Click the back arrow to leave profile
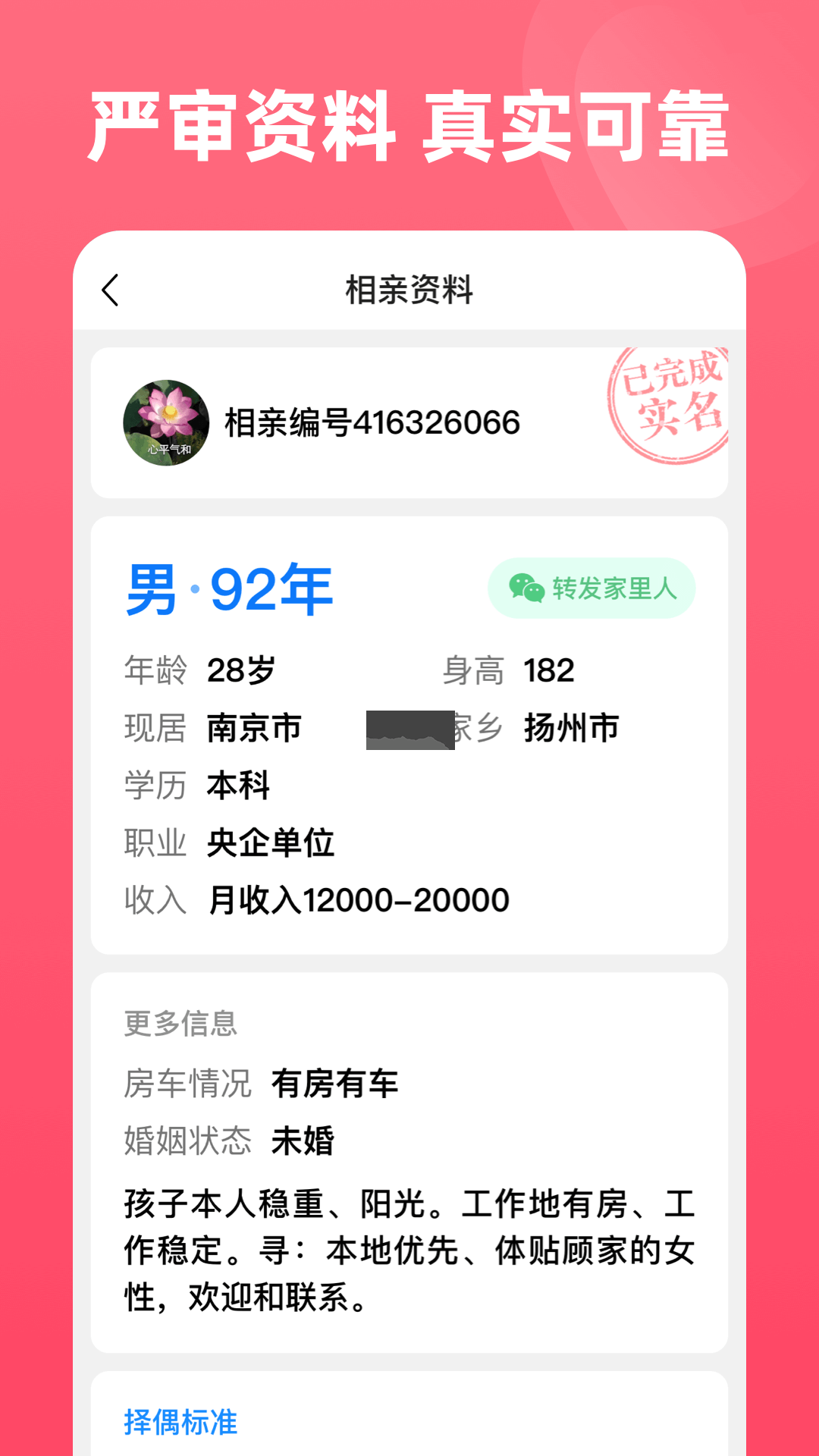Image resolution: width=819 pixels, height=1456 pixels. (x=111, y=290)
